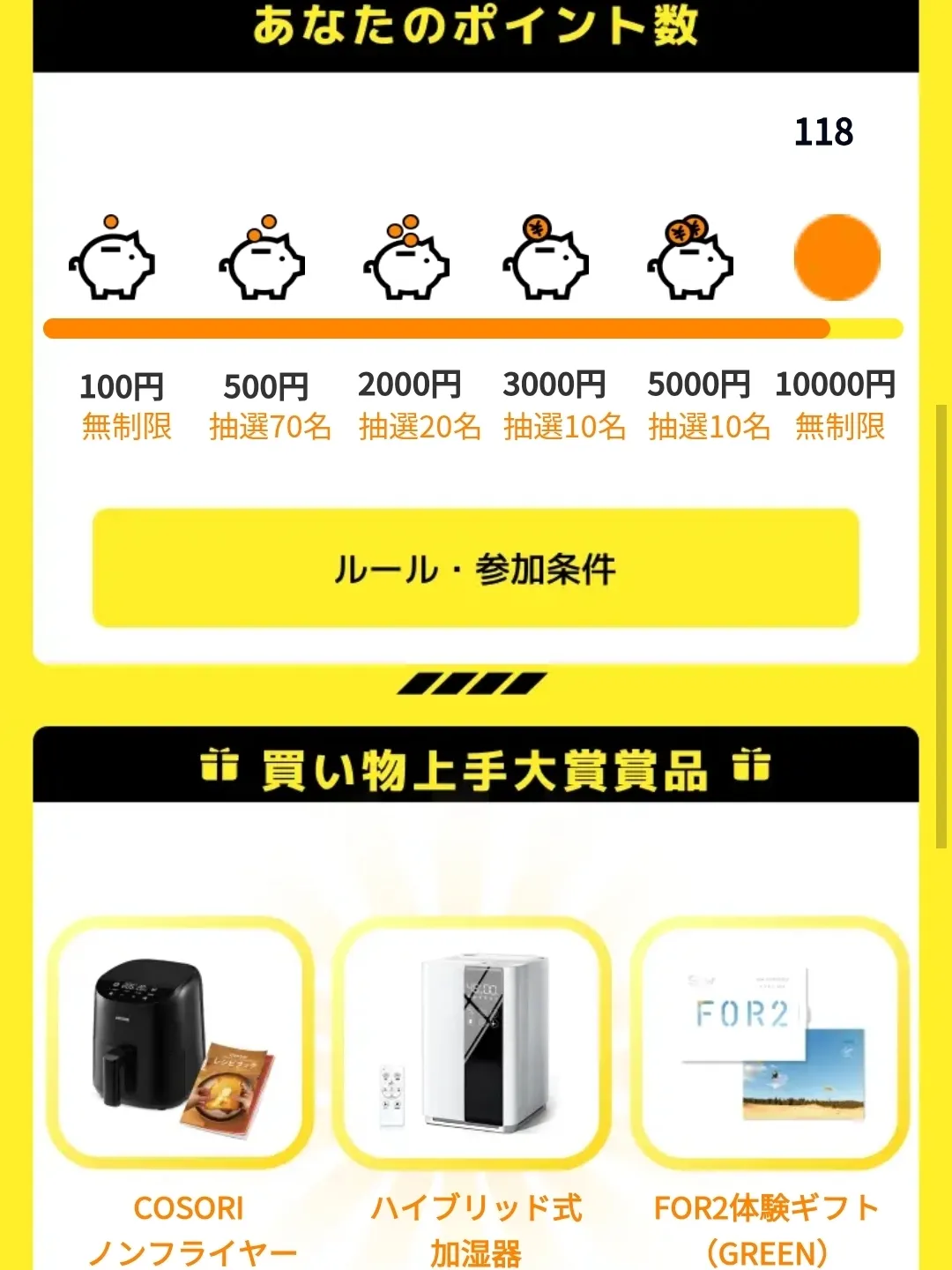The image size is (952, 1270).
Task: Select the FOR2体験ギフト (GREEN) prize
Action: 770,1044
